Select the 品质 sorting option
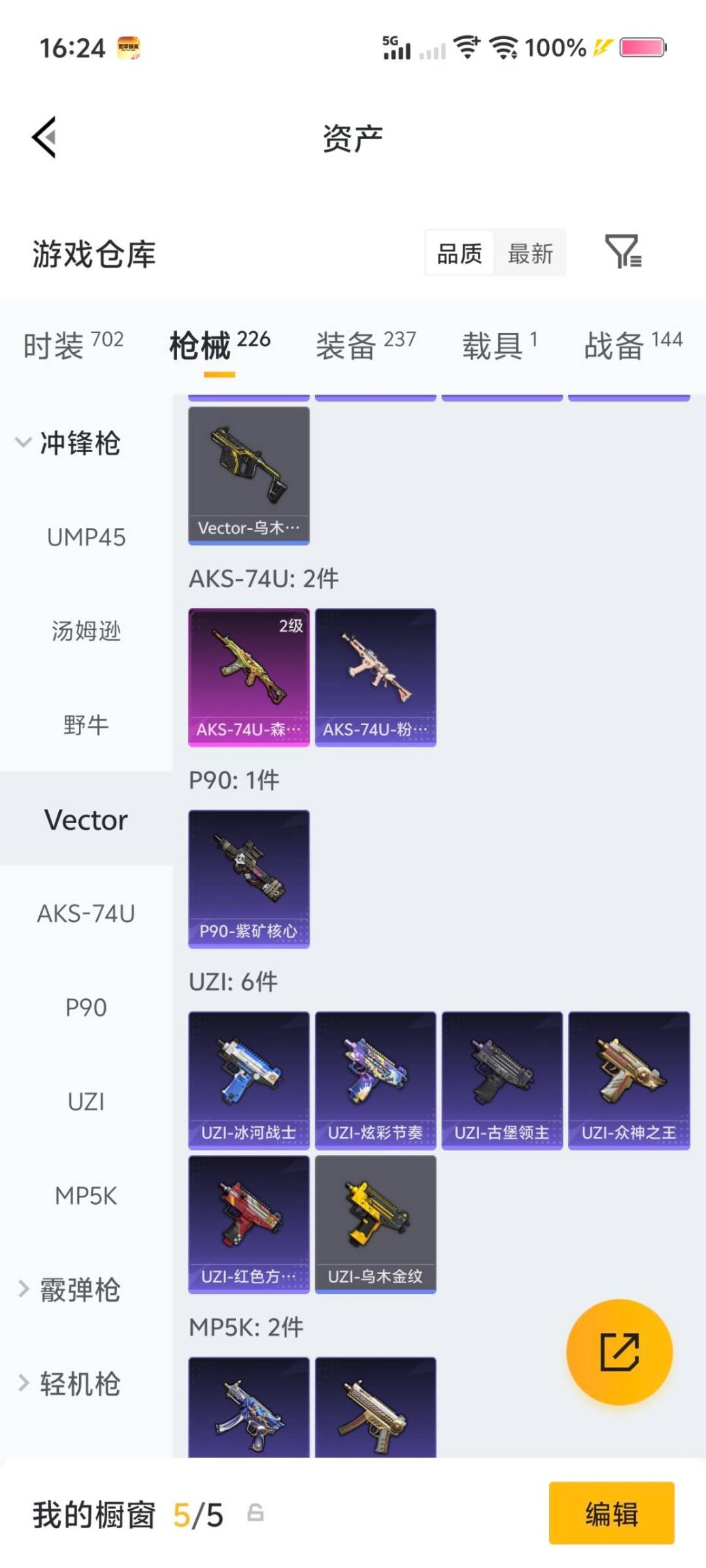Viewport: 706px width, 1568px height. pyautogui.click(x=460, y=253)
